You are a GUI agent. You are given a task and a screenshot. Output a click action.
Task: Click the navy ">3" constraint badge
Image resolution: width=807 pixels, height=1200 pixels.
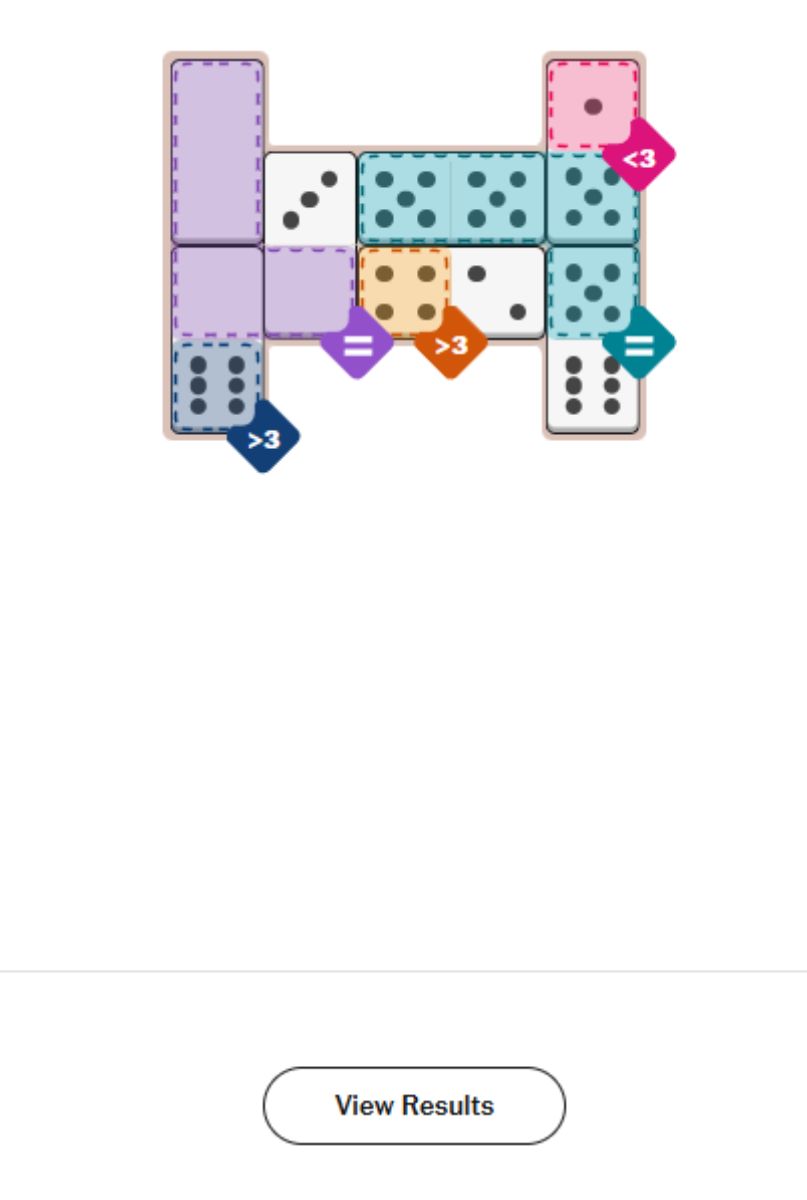coord(262,437)
